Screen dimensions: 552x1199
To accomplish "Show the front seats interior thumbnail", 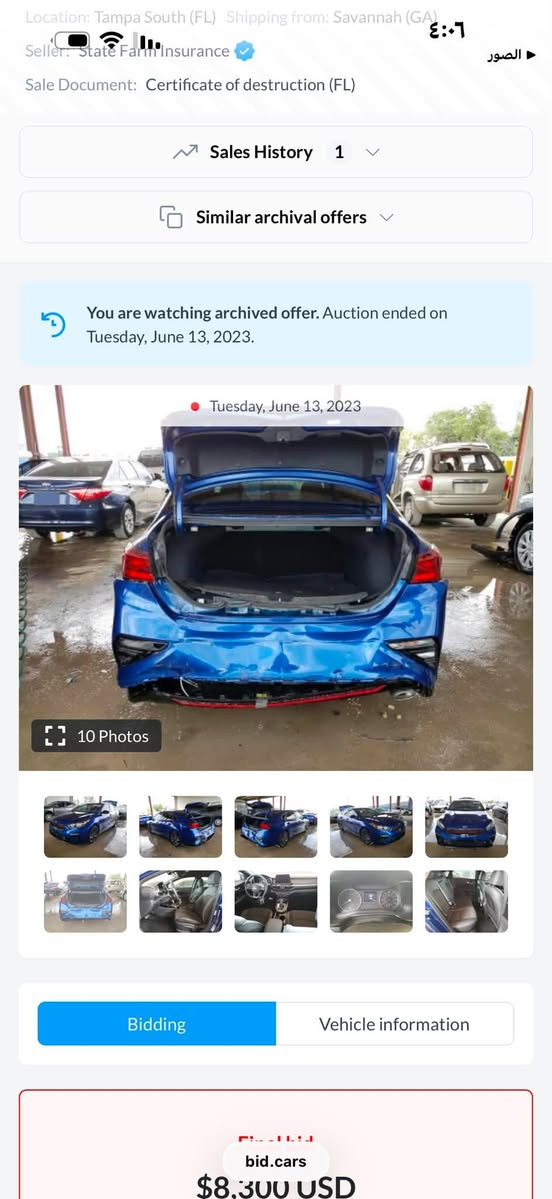I will [180, 902].
